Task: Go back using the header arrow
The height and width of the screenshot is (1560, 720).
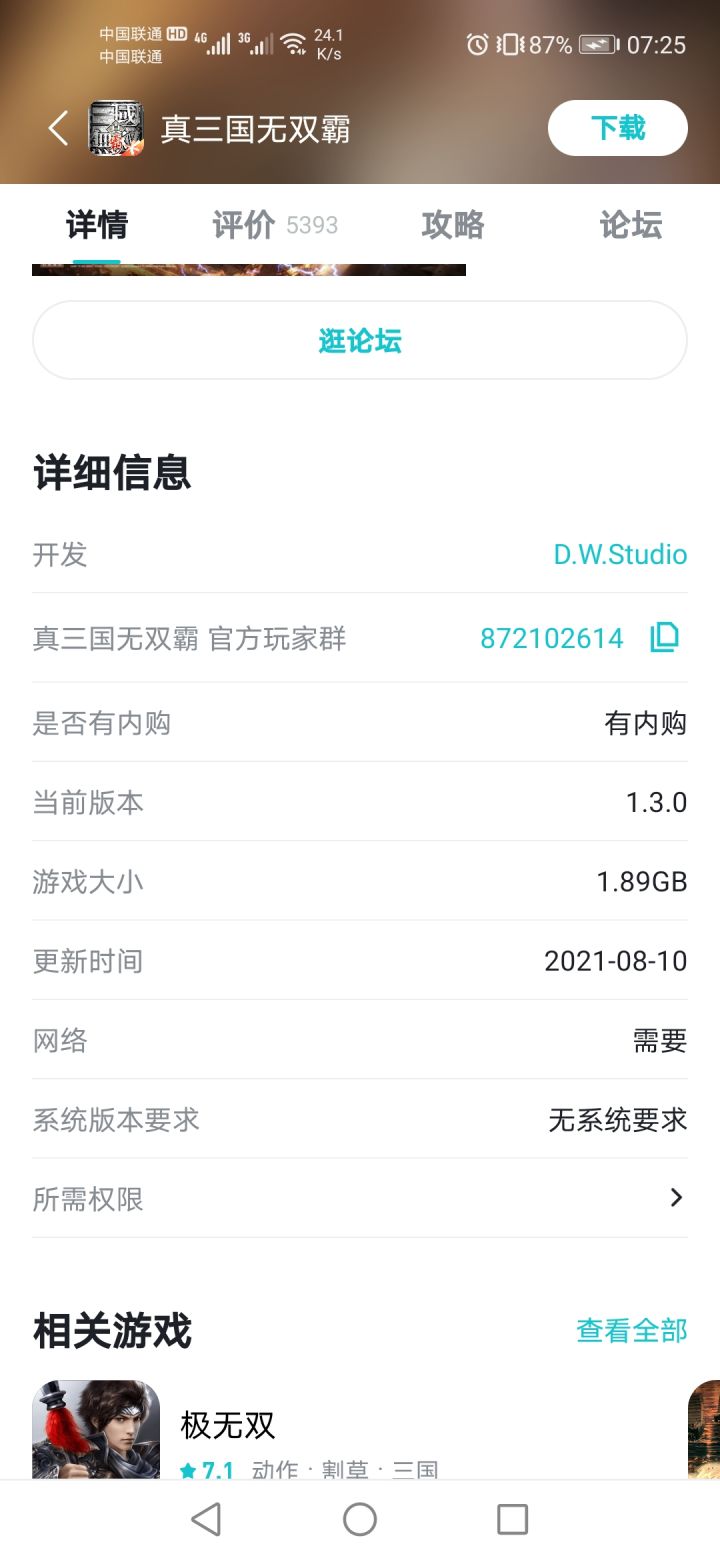Action: [x=58, y=128]
